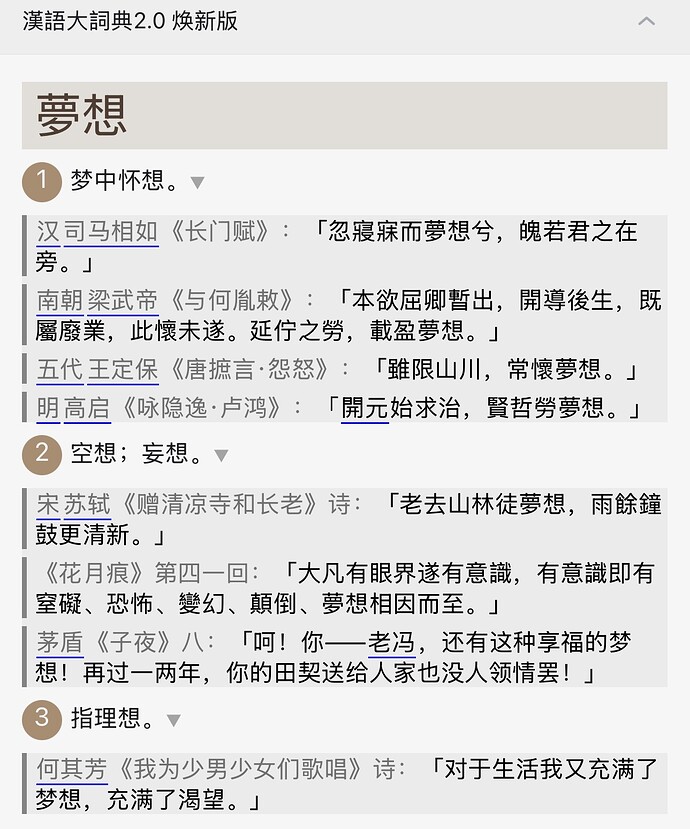Look up author 高启
The image size is (690, 829).
pos(87,408)
